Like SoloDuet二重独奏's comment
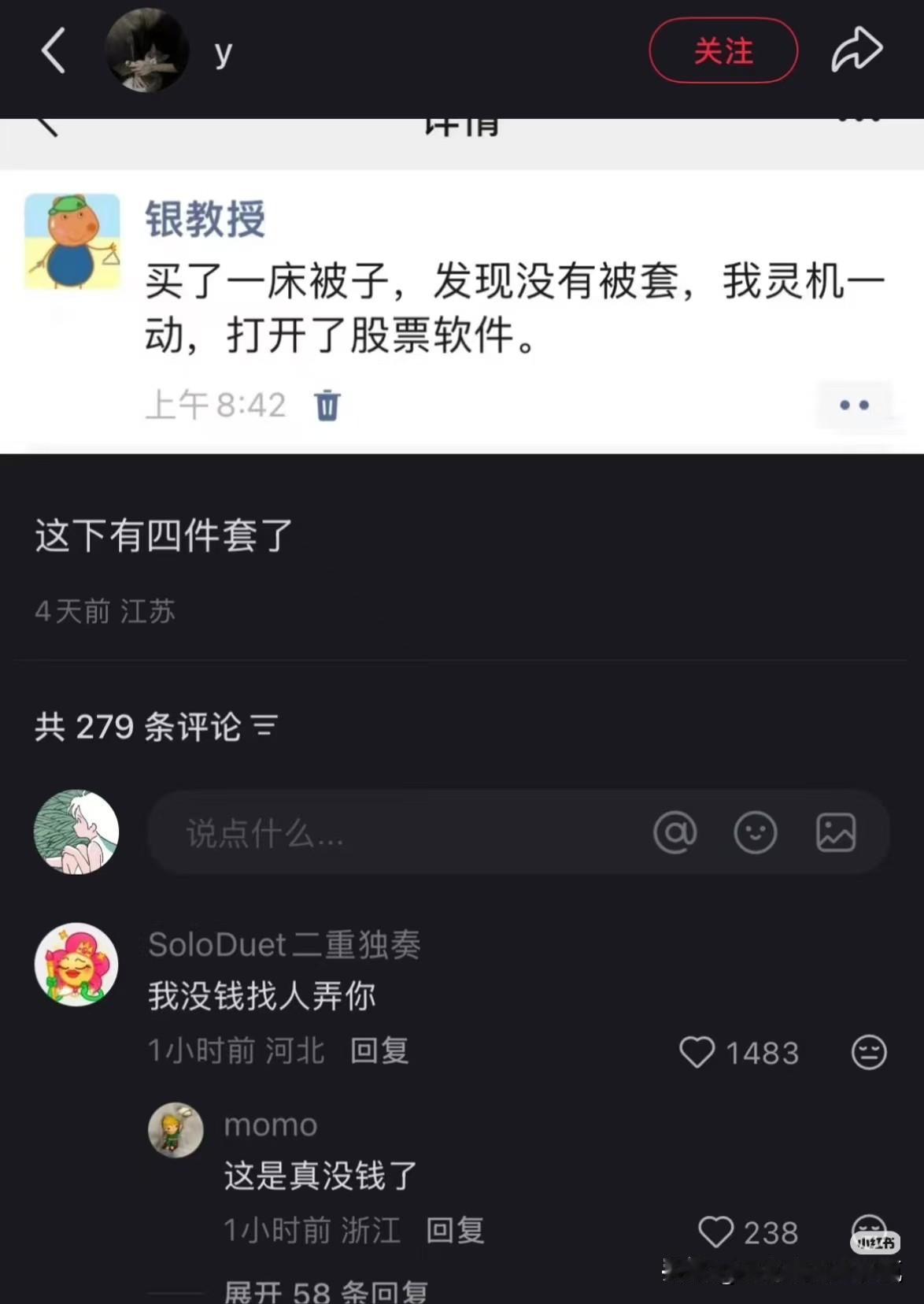The height and width of the screenshot is (1304, 924). click(697, 1053)
